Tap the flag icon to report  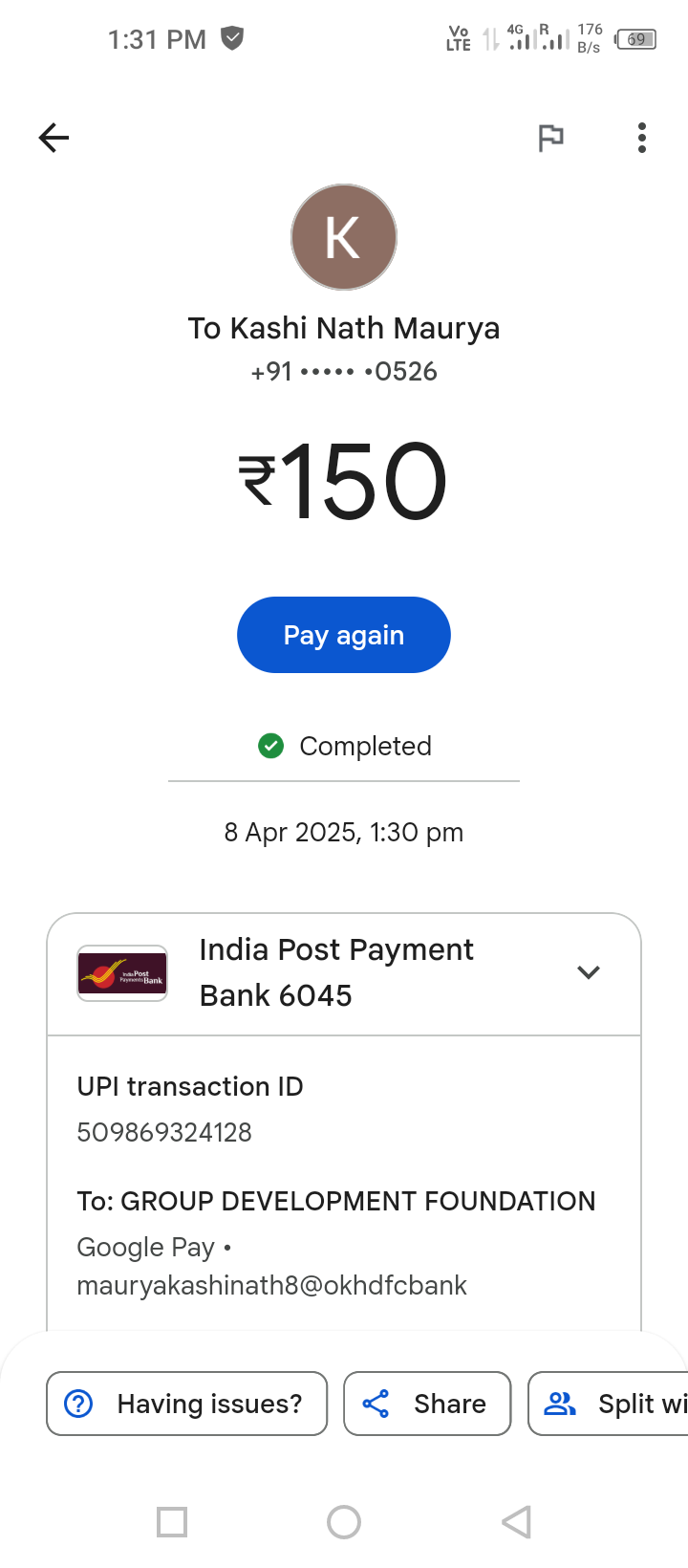click(550, 138)
